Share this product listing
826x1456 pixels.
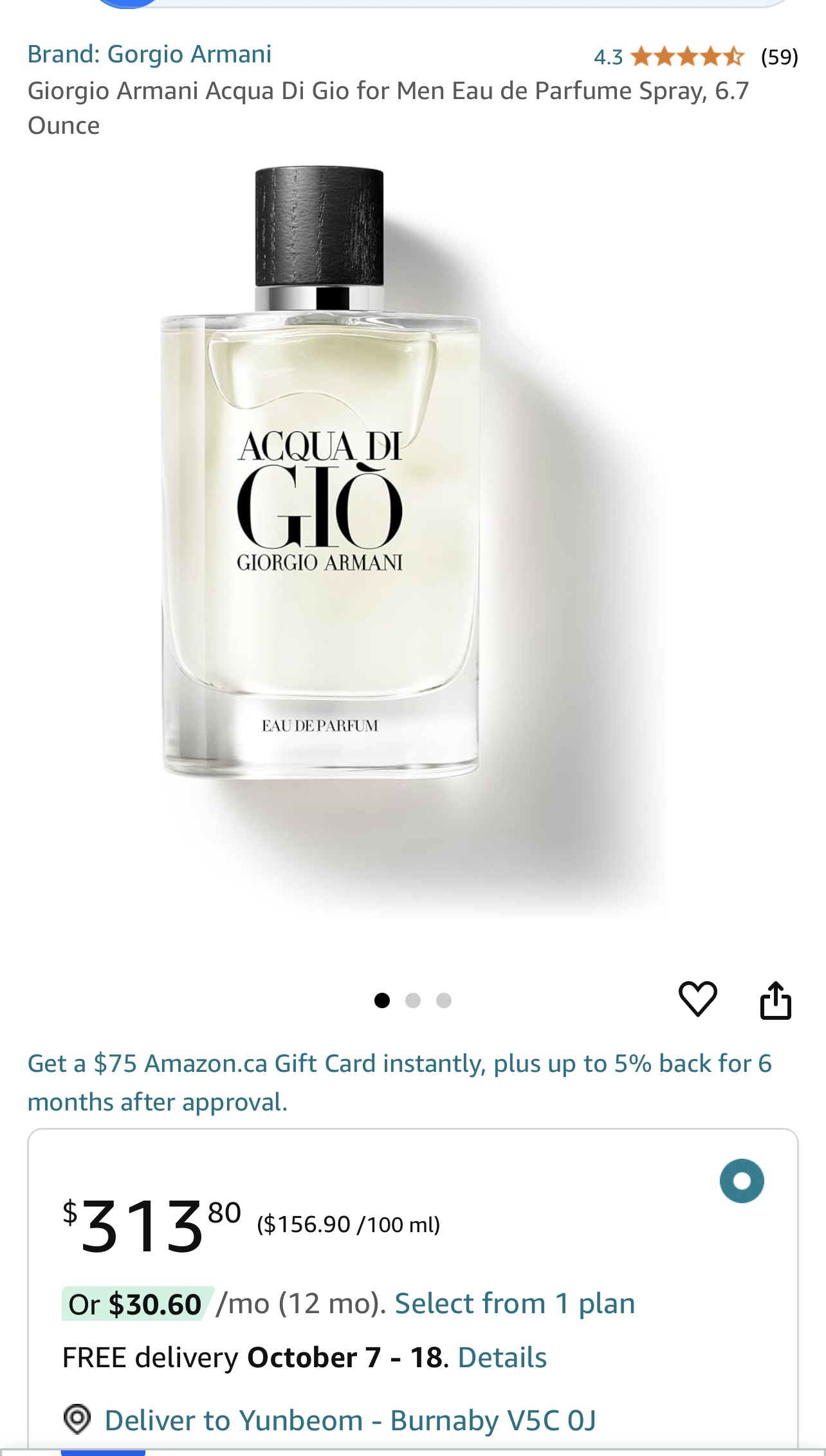click(x=776, y=1000)
